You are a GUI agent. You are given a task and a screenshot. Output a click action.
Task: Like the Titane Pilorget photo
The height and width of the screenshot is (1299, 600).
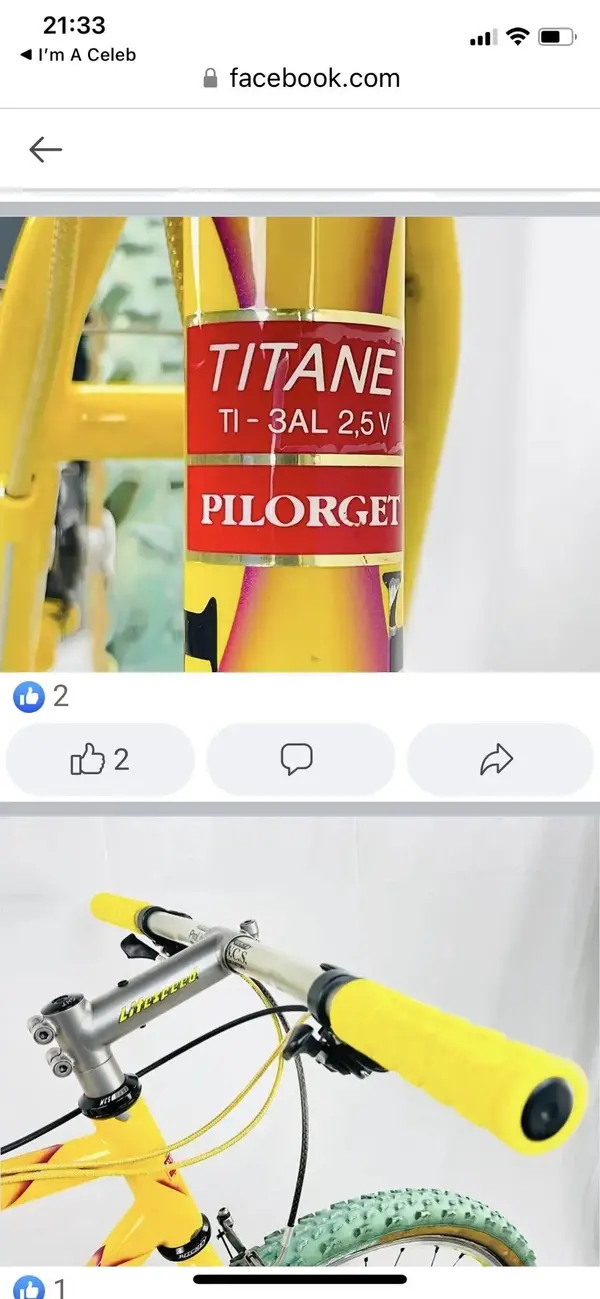point(100,760)
